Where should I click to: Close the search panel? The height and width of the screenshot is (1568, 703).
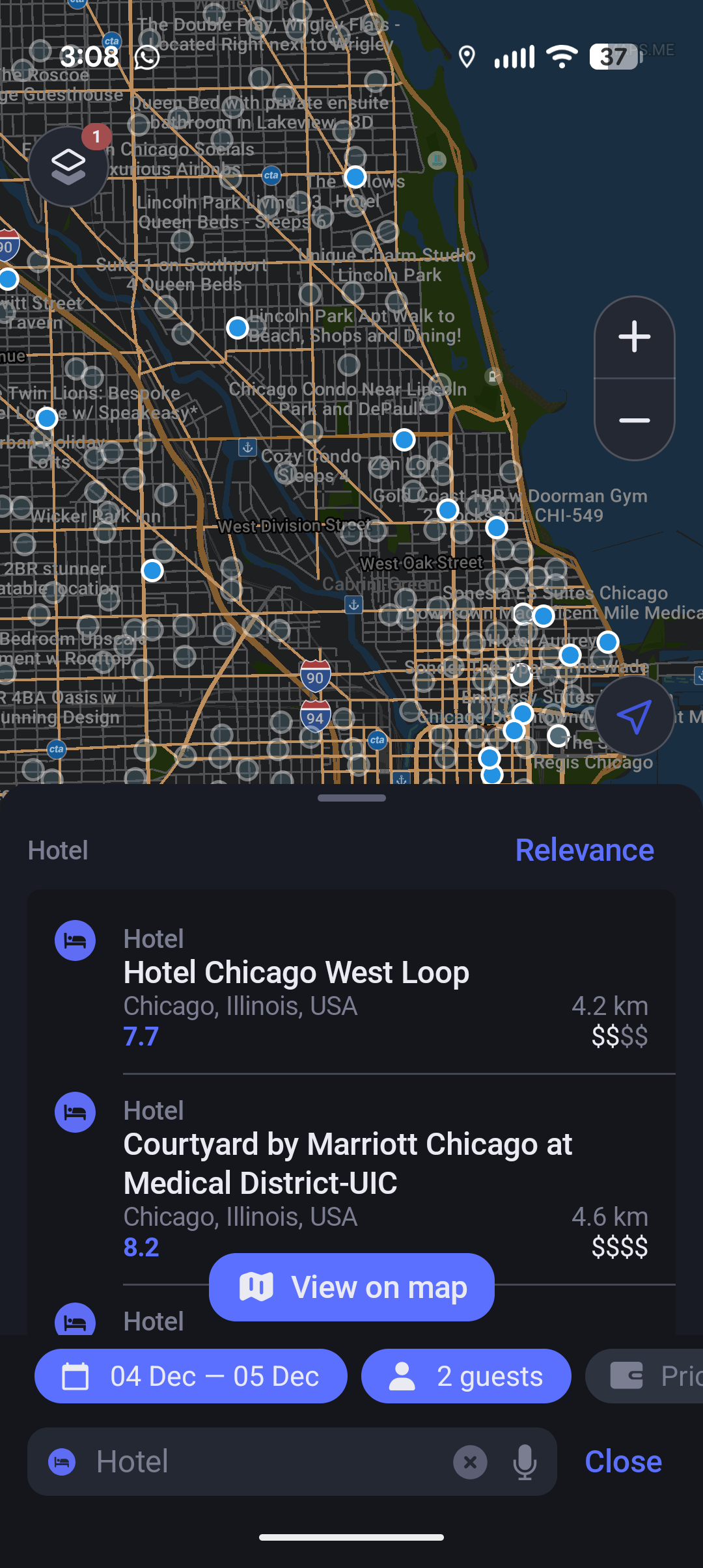[x=623, y=1462]
